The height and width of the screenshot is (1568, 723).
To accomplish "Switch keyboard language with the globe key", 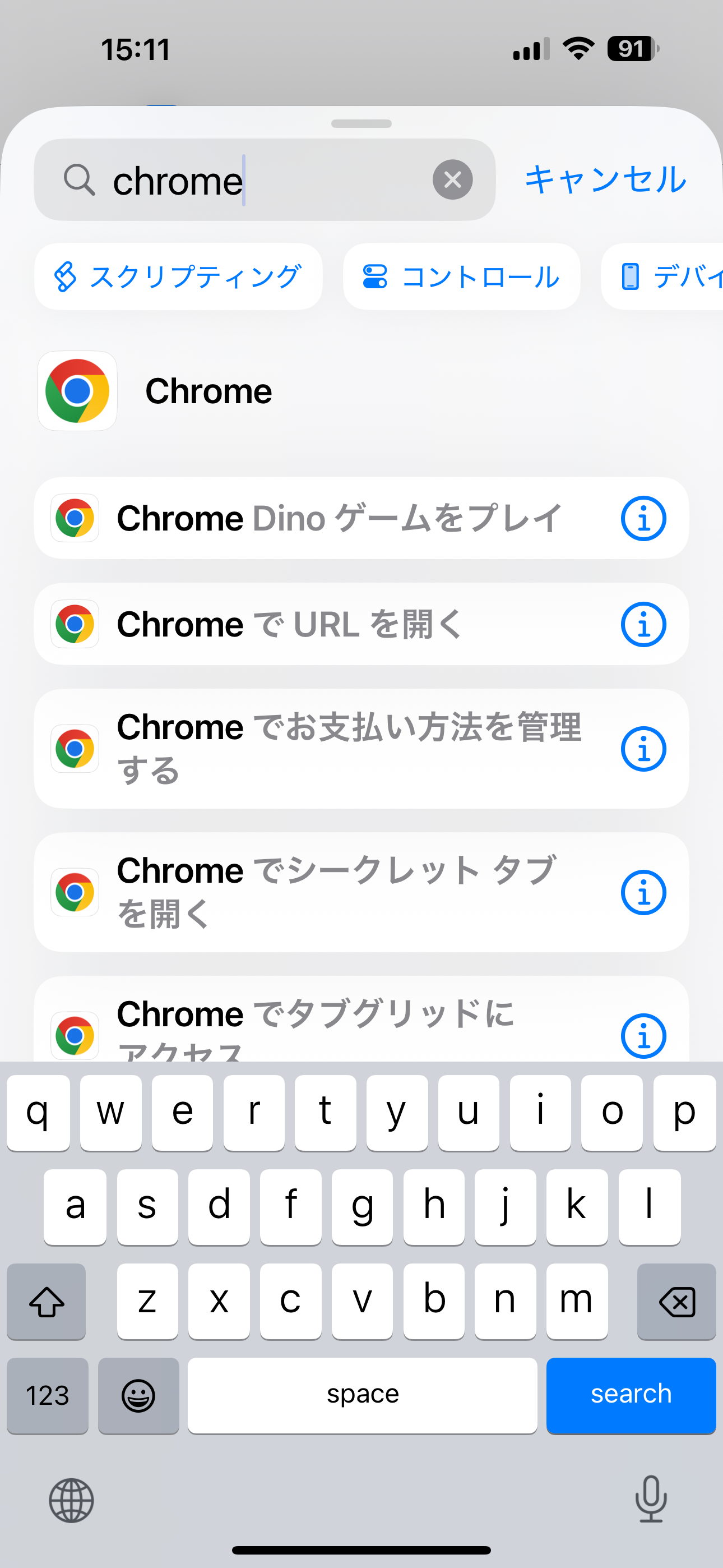I will (x=71, y=1501).
